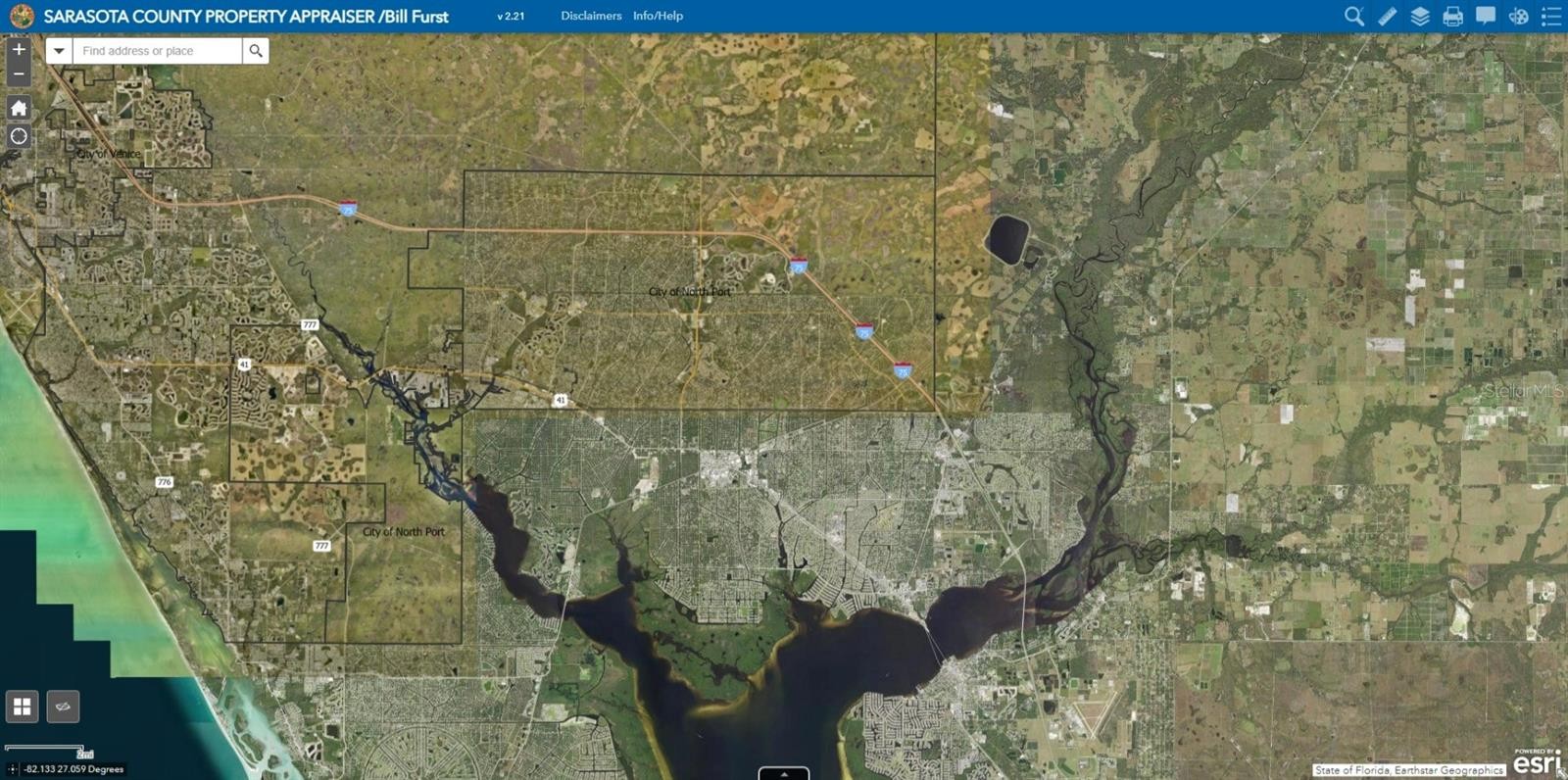Open the property search tool in header
The height and width of the screenshot is (780, 1568).
(1354, 16)
